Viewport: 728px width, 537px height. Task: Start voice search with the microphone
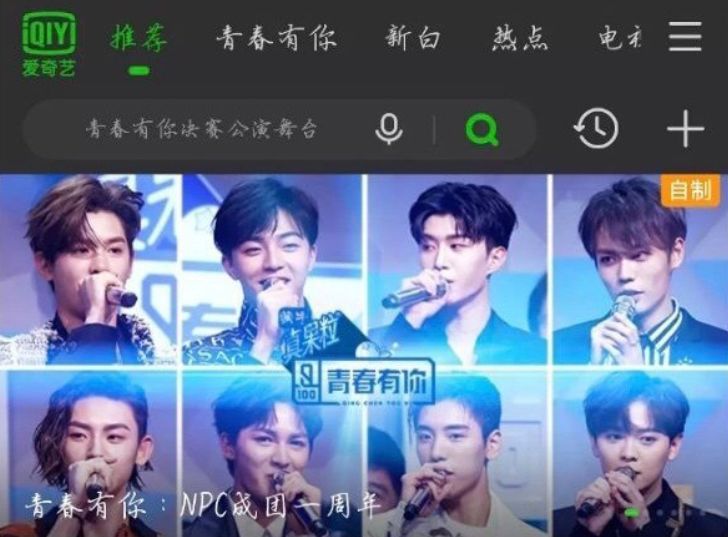389,129
